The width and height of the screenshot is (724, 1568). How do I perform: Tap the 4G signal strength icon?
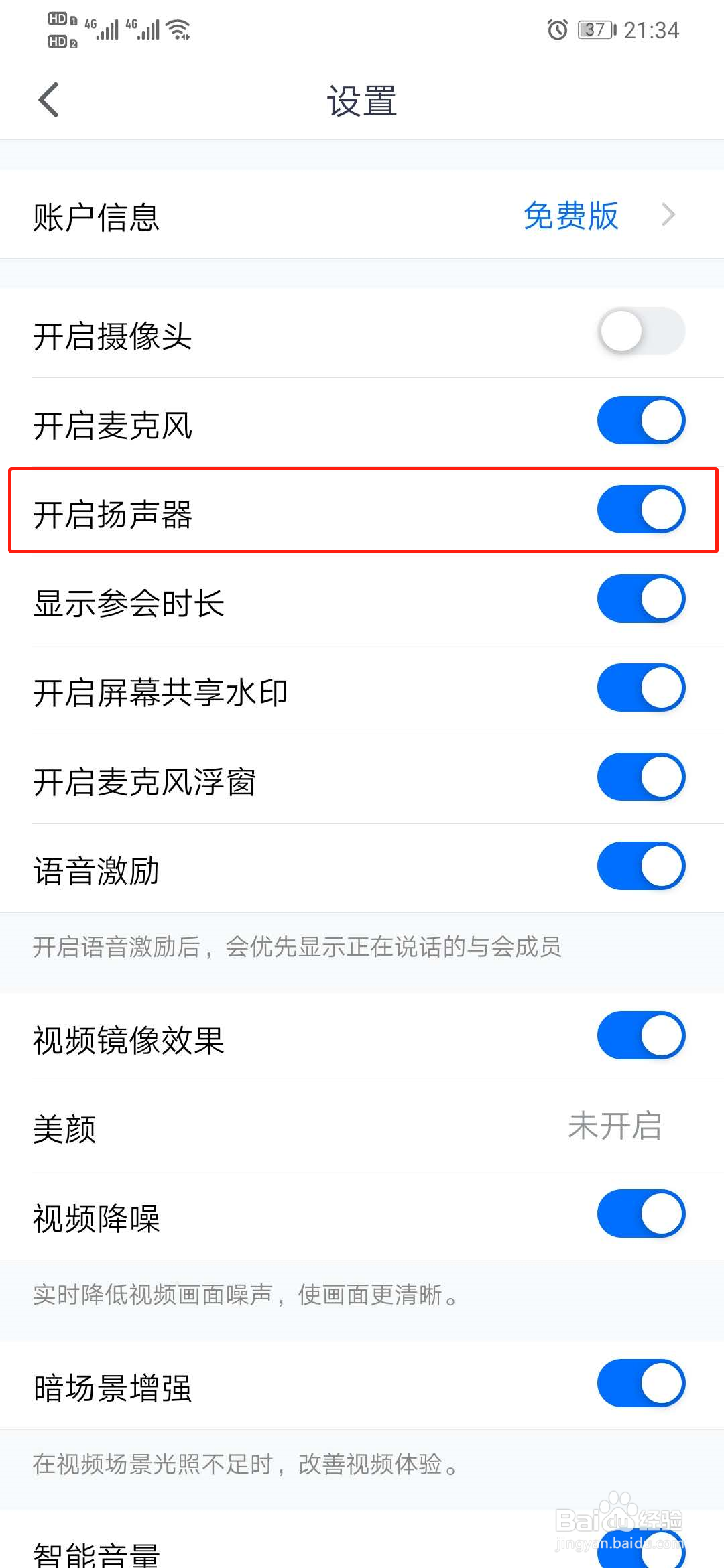[107, 29]
